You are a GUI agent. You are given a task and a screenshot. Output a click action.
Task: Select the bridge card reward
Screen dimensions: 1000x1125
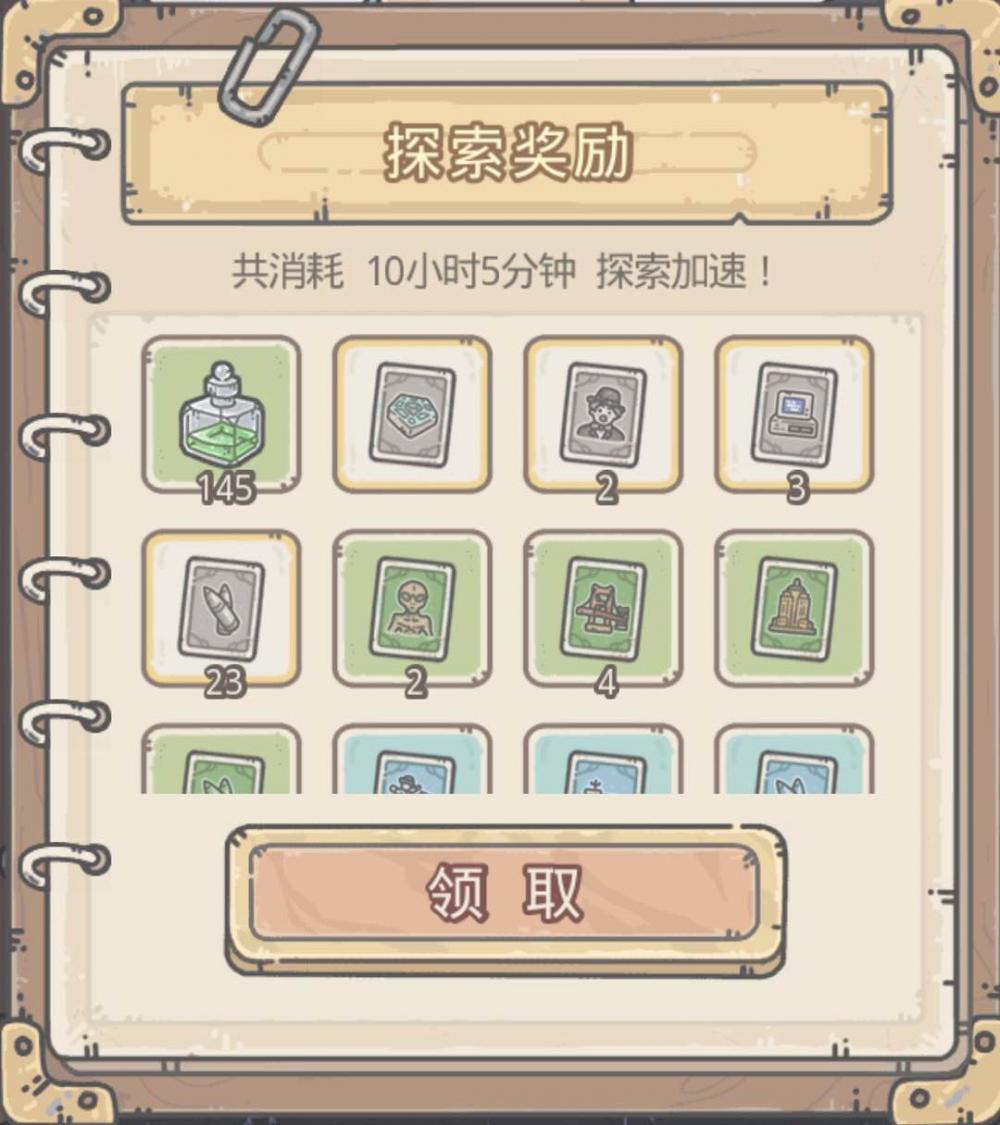(603, 607)
